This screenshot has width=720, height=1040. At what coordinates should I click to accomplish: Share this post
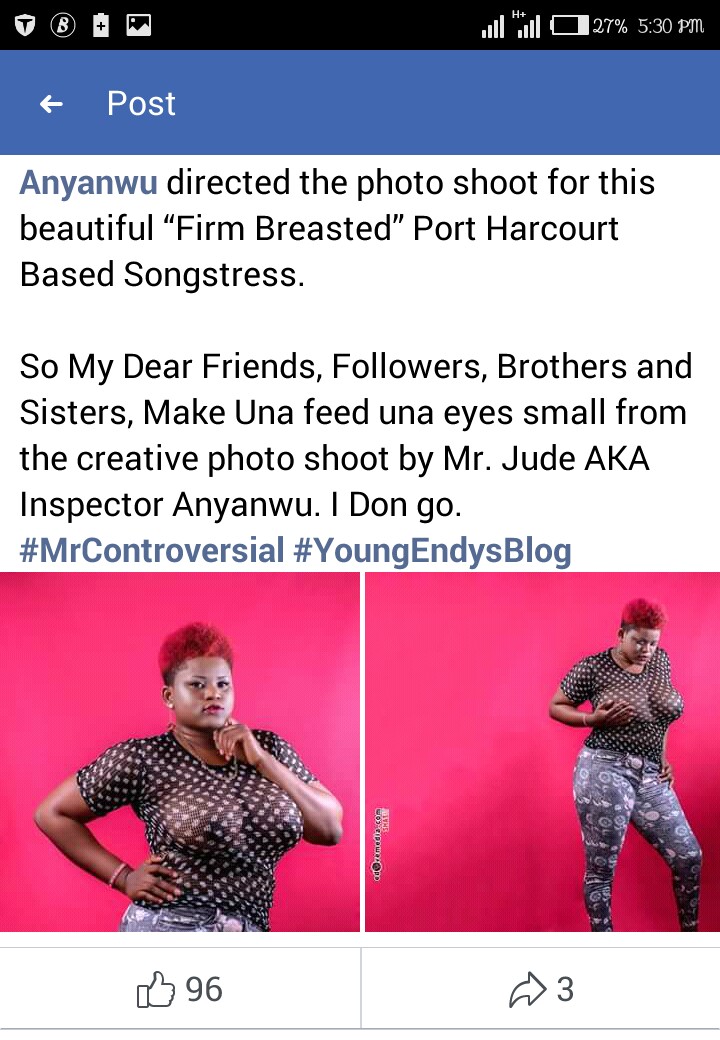[x=540, y=989]
